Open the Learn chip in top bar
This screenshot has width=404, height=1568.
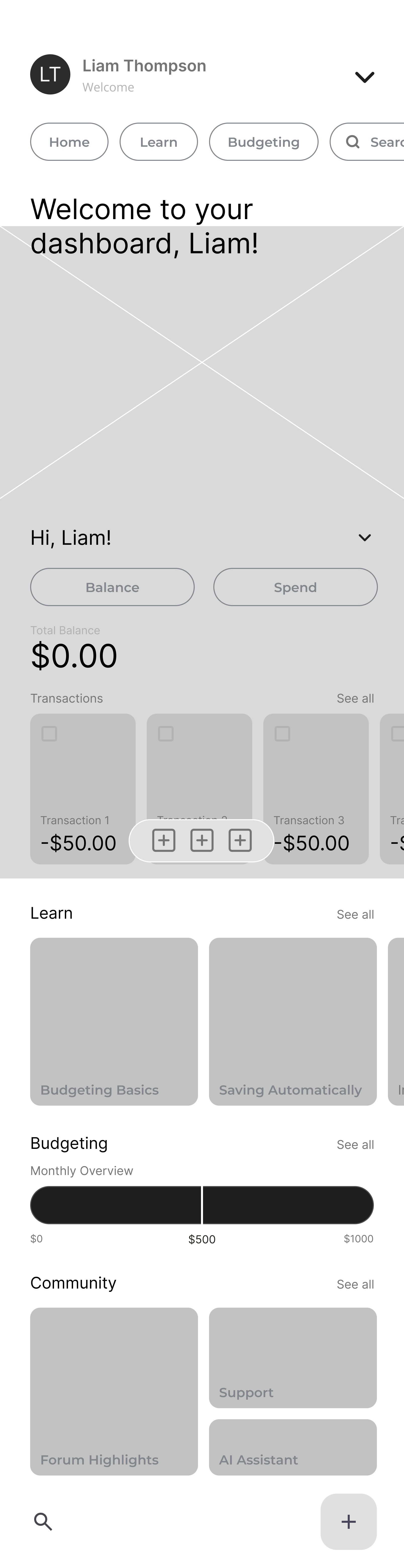pos(159,142)
